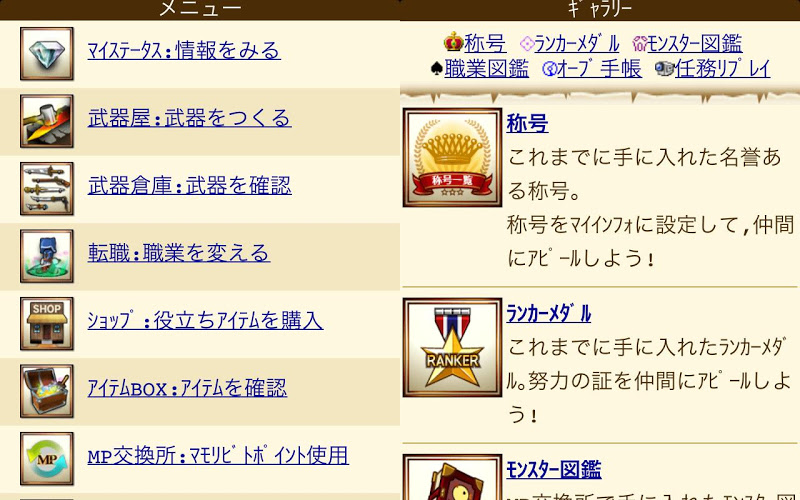Open 武器屋:武器をつくる link
The image size is (800, 500).
point(189,118)
